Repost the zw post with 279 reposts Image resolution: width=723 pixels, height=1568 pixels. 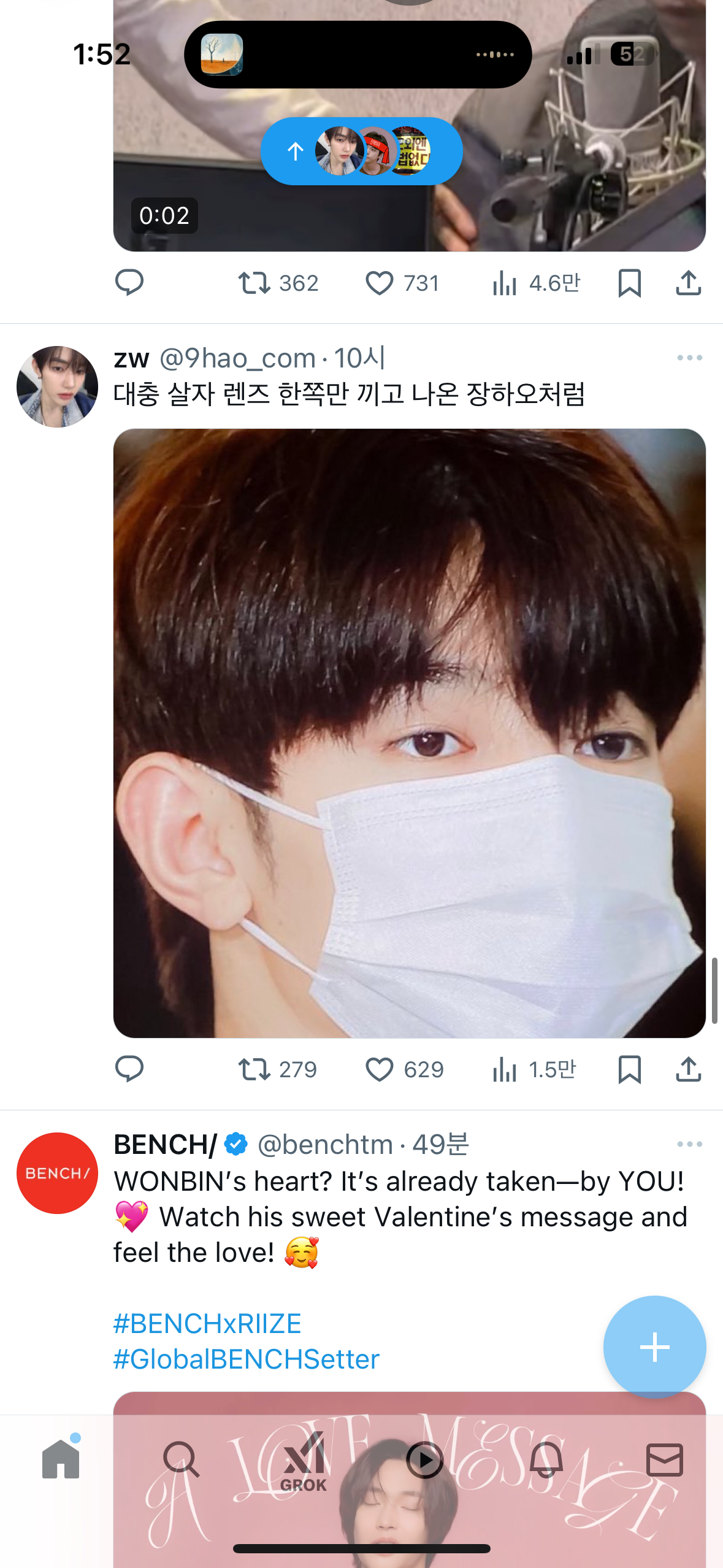[254, 1069]
